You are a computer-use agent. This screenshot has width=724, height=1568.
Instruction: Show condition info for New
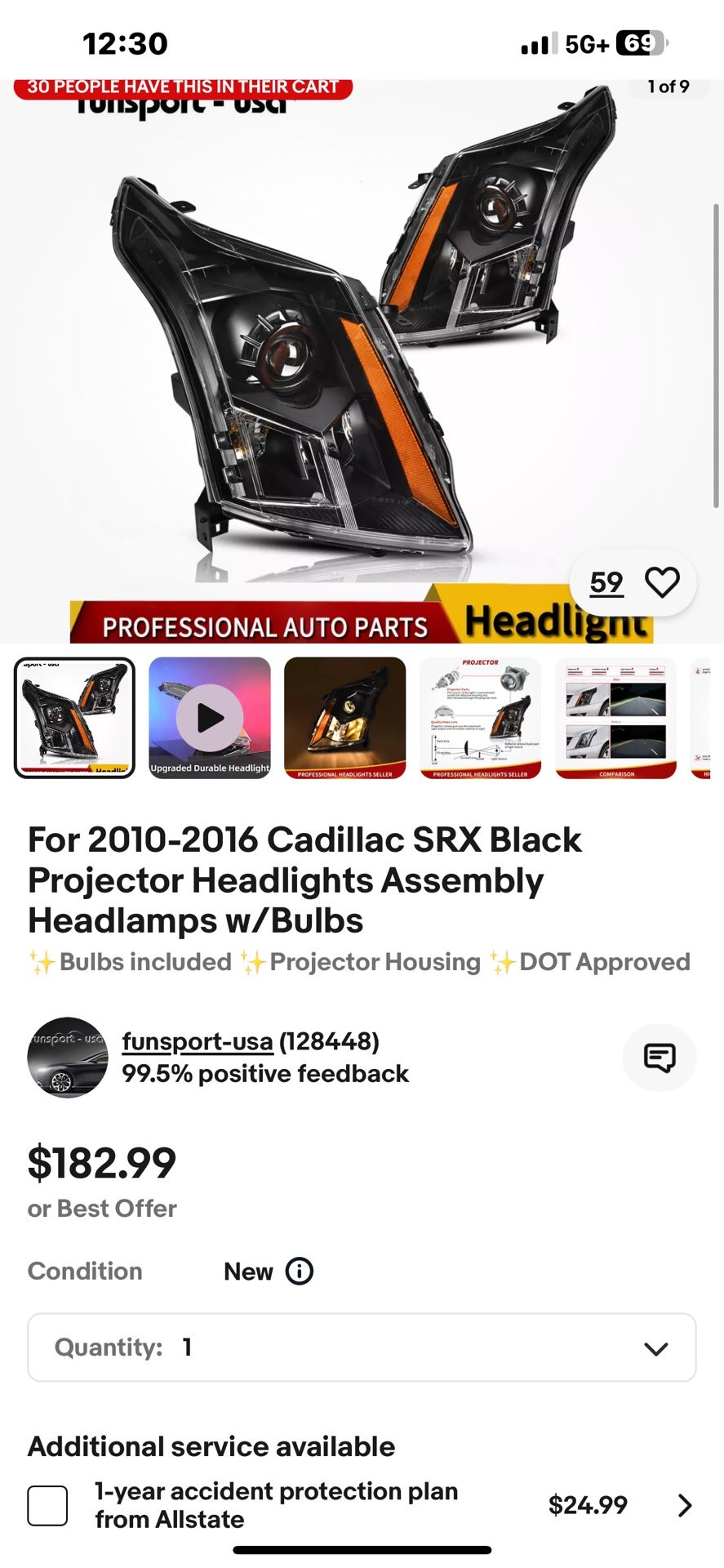[299, 1271]
